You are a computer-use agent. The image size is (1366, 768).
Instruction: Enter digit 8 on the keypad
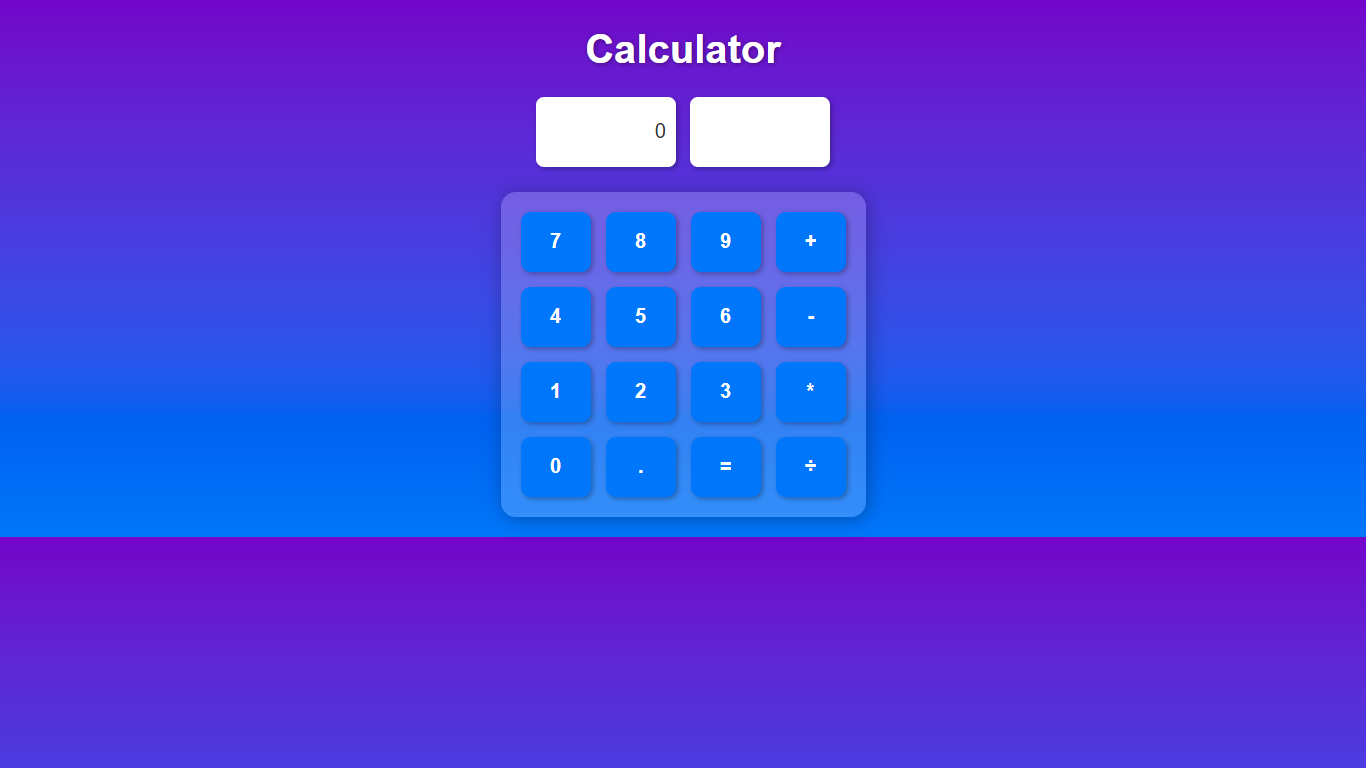pyautogui.click(x=641, y=241)
